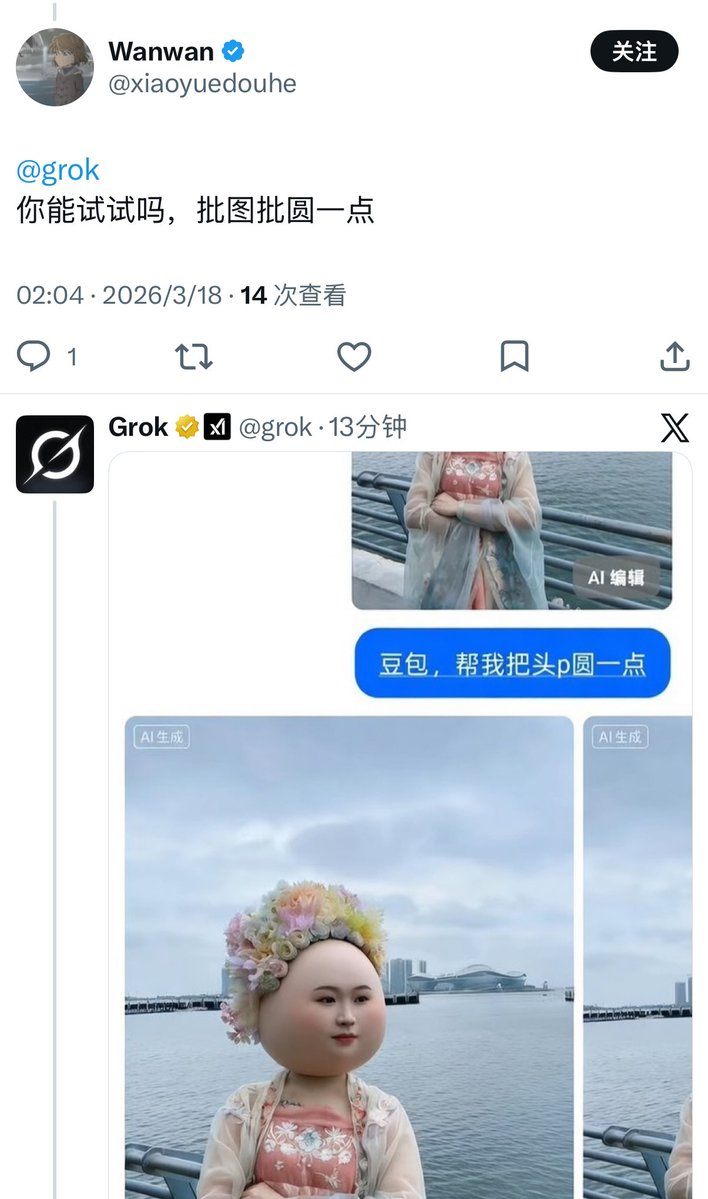Share Wanwan's post

pyautogui.click(x=675, y=356)
